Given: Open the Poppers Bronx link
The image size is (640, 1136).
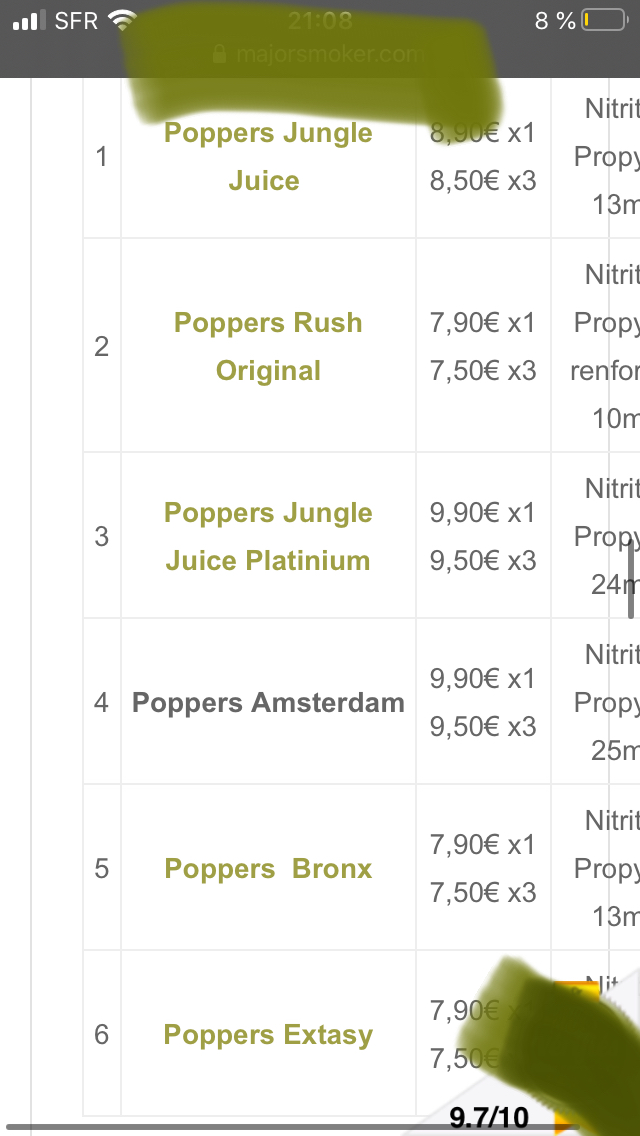Looking at the screenshot, I should [268, 868].
